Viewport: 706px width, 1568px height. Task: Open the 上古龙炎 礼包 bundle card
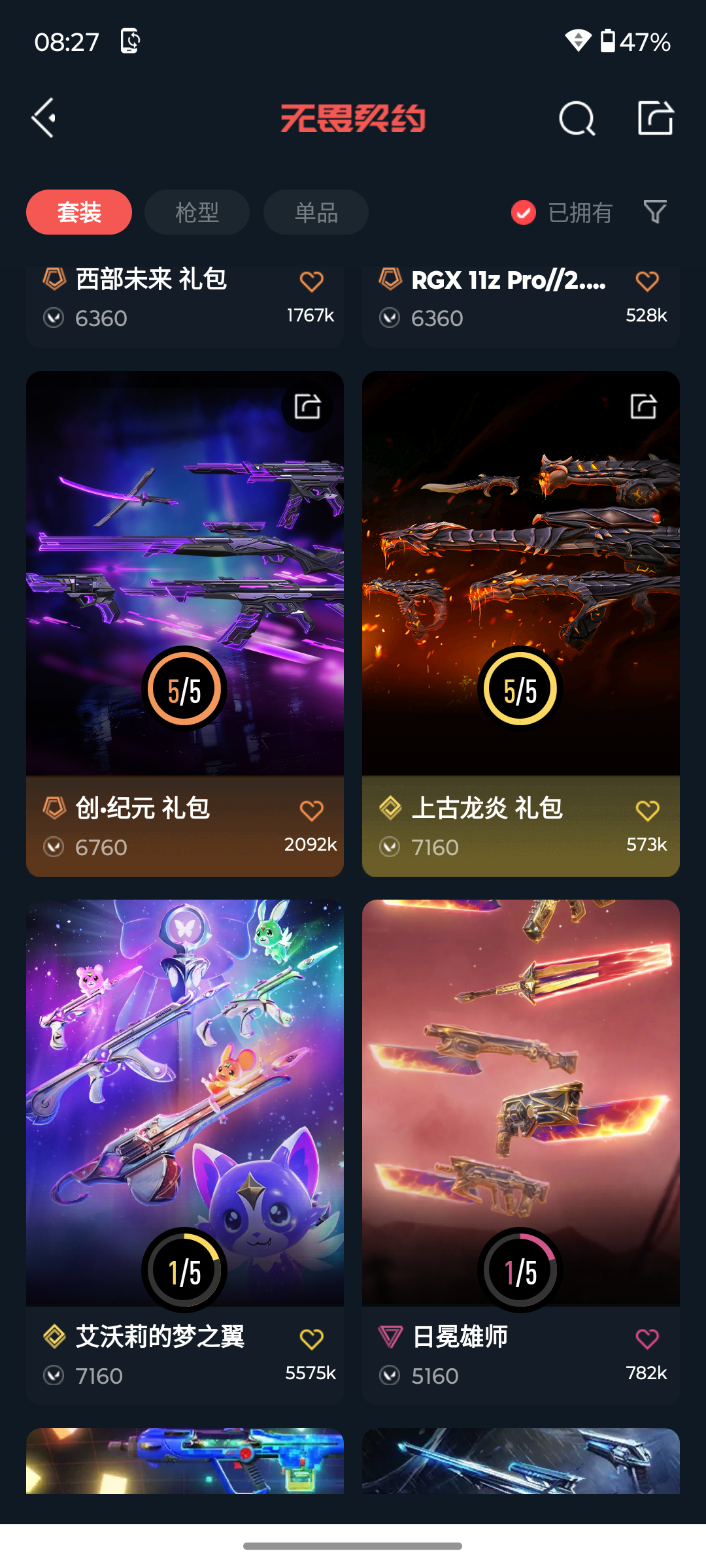tap(521, 575)
